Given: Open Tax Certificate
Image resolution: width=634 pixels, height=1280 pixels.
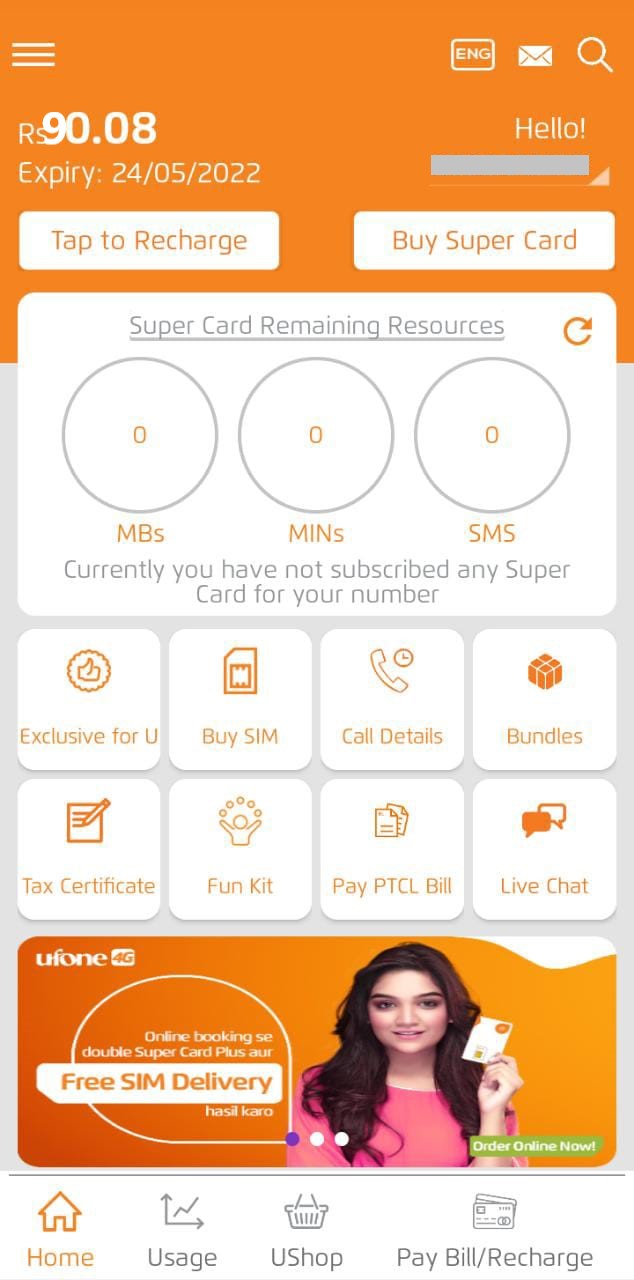Looking at the screenshot, I should pyautogui.click(x=89, y=849).
